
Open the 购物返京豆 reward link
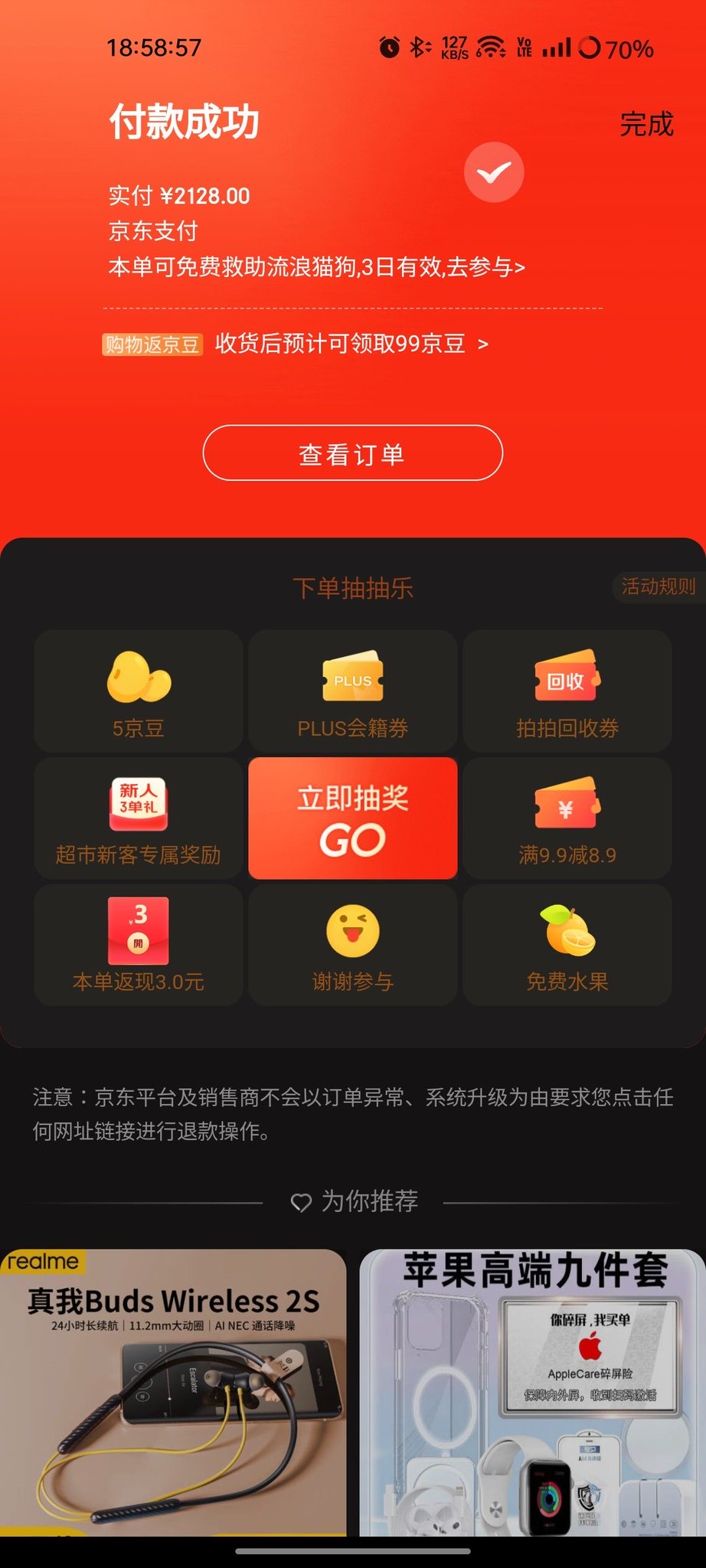click(295, 344)
